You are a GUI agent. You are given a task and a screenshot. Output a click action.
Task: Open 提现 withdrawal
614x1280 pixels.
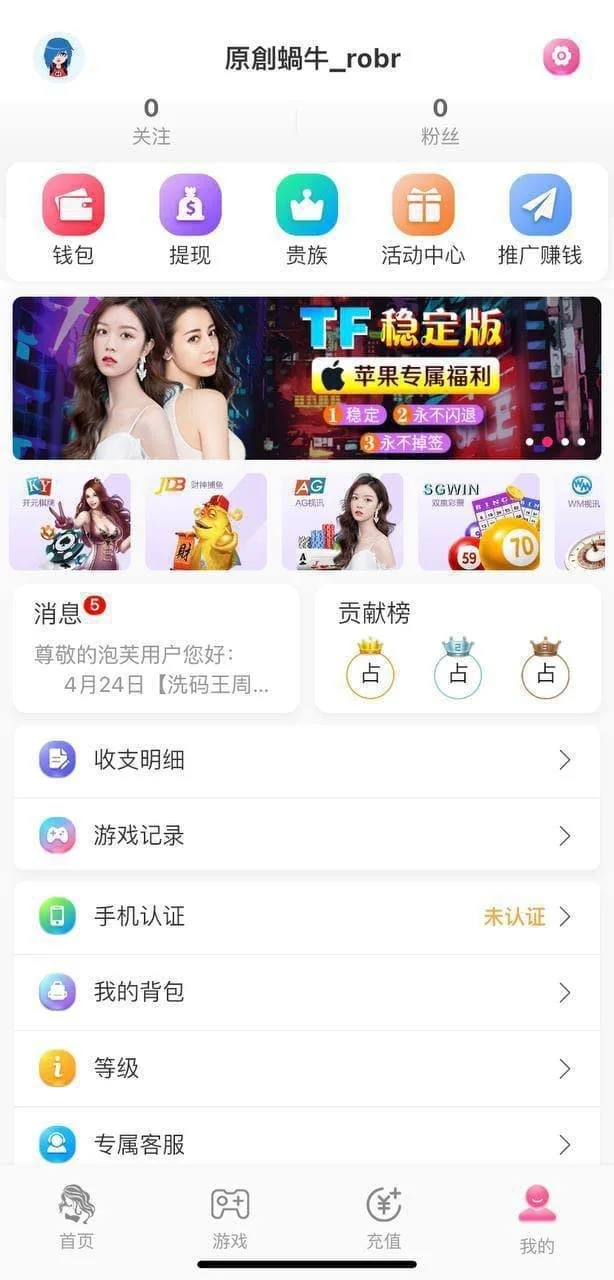pyautogui.click(x=190, y=220)
